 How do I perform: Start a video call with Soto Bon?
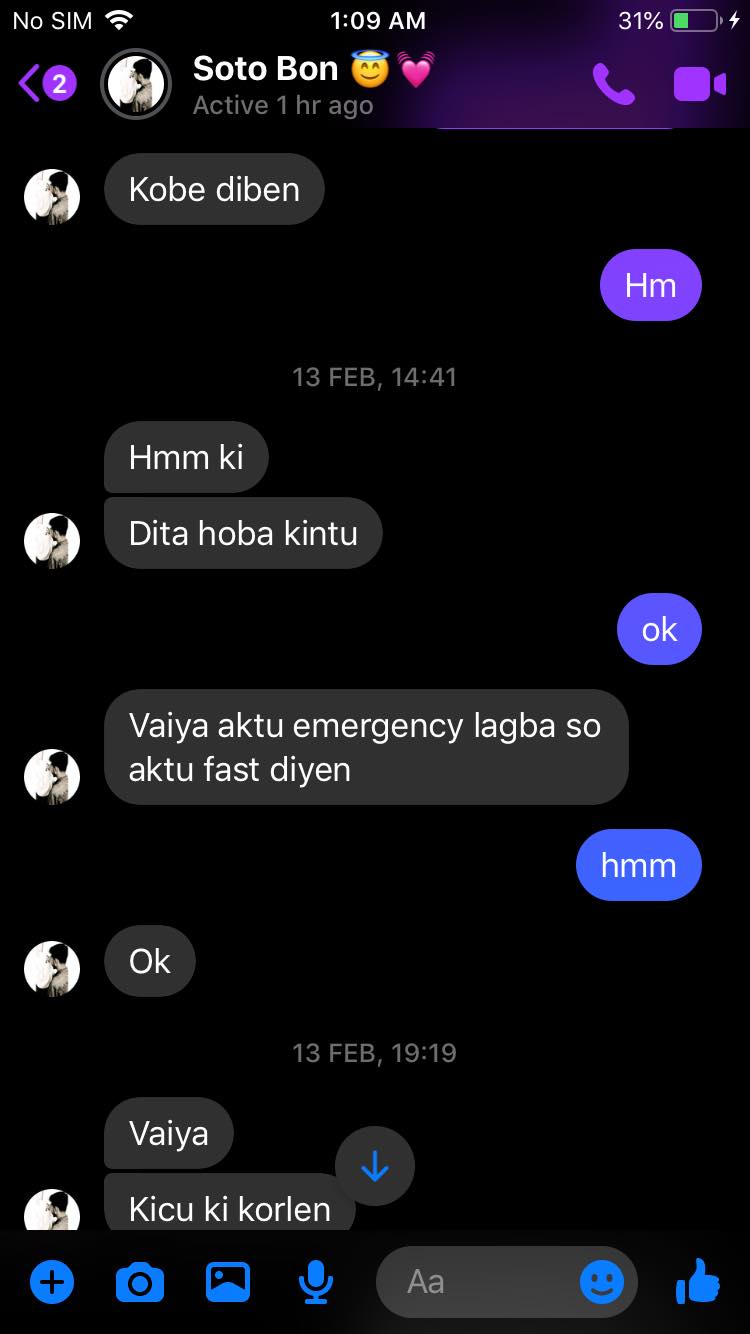pos(699,84)
